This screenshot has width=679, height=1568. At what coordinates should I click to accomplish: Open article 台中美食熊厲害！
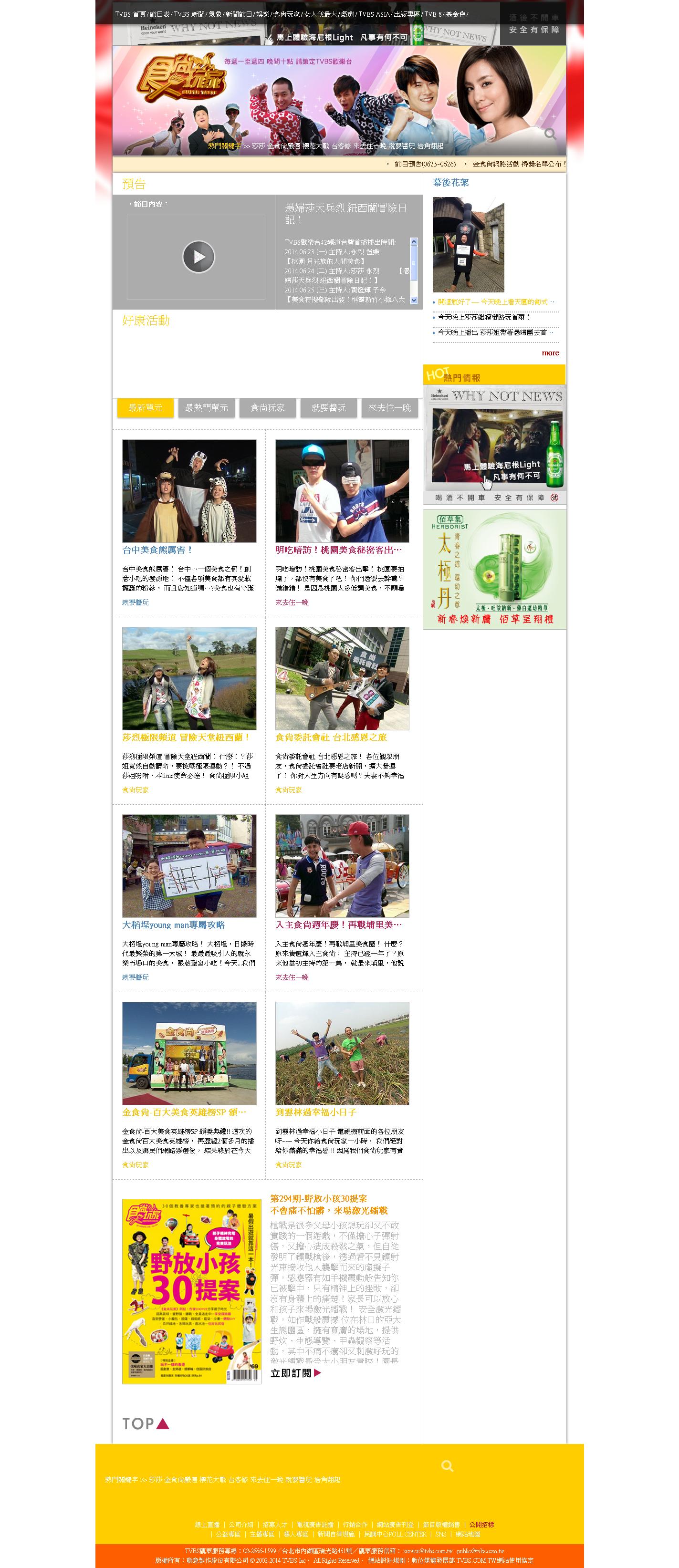click(157, 550)
